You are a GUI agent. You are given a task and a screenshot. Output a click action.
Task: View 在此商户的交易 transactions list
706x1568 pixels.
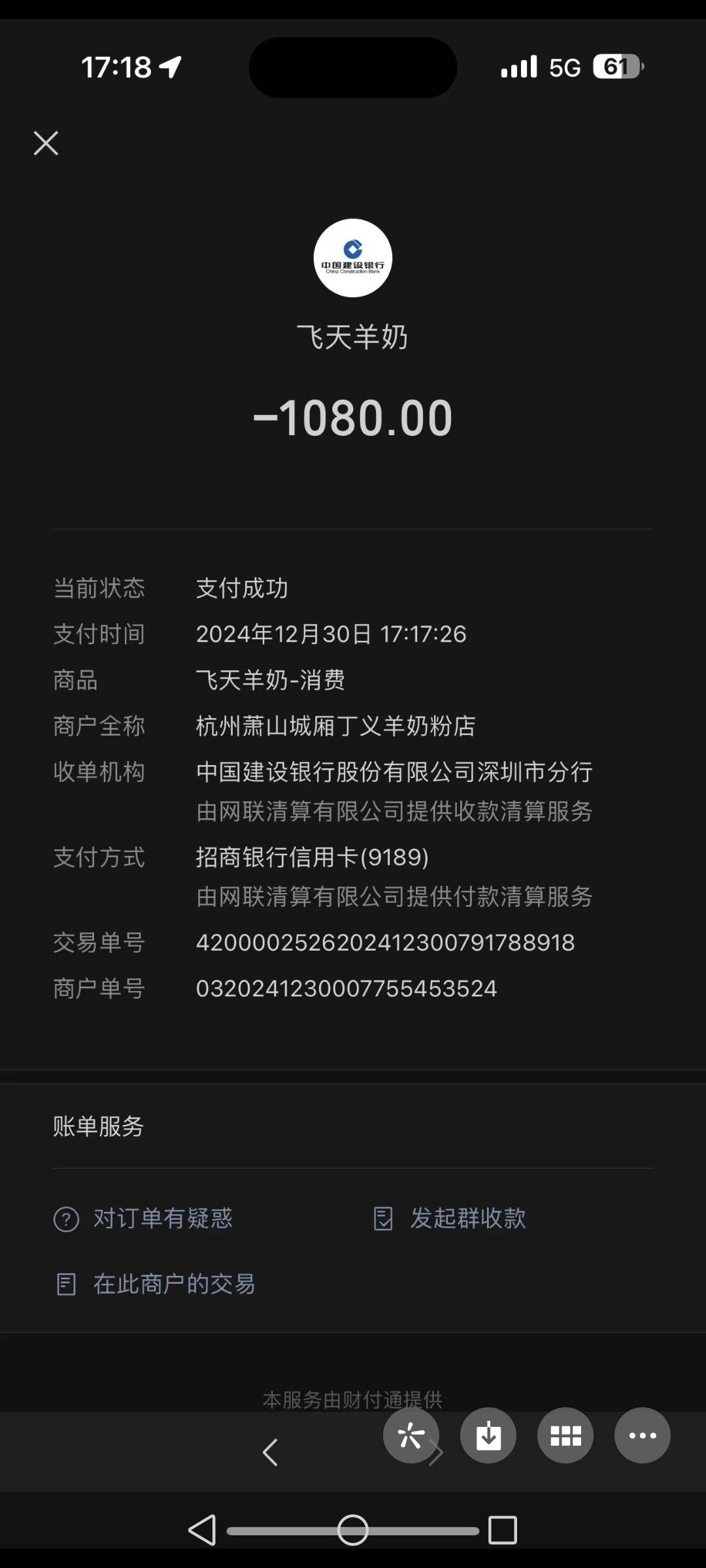tap(155, 1284)
